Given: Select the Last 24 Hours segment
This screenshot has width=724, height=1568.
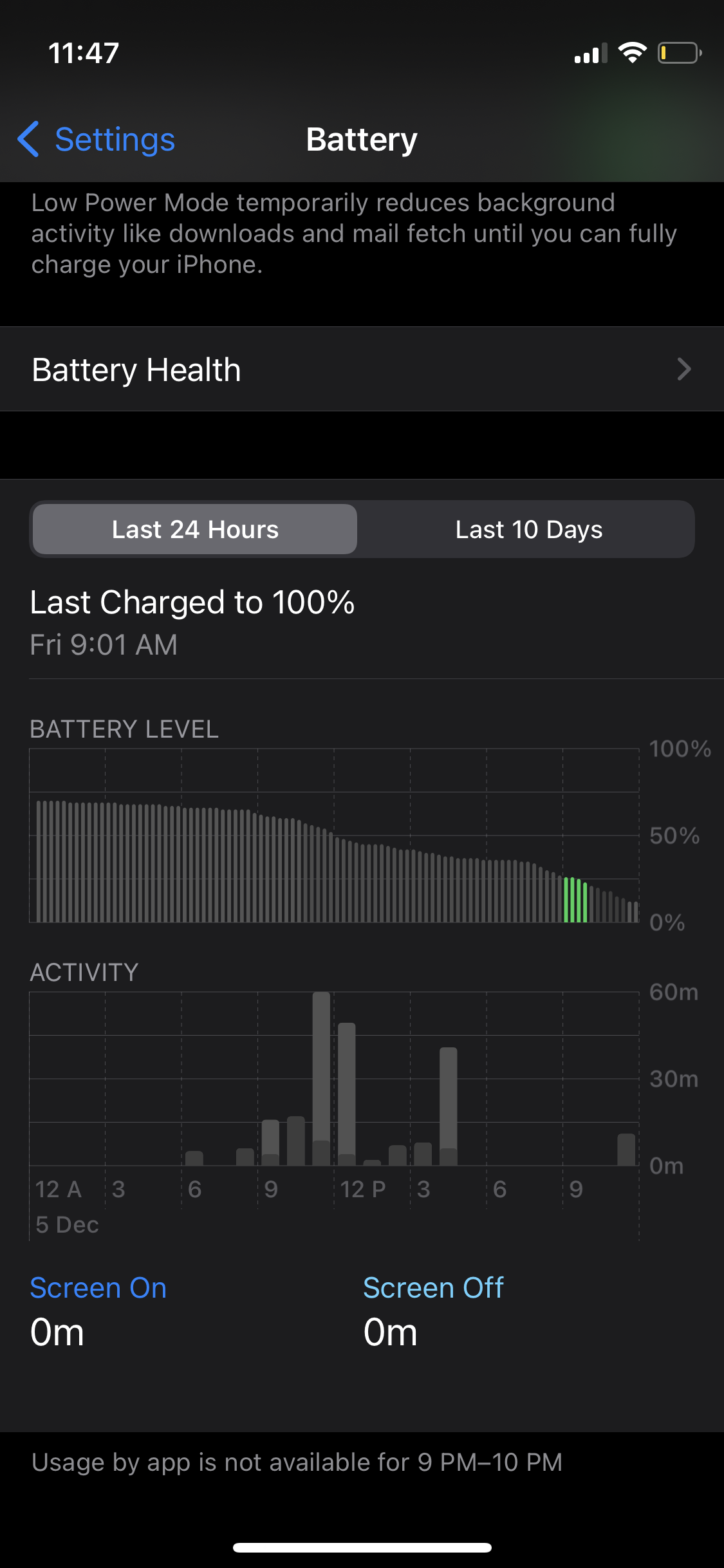Looking at the screenshot, I should point(195,530).
